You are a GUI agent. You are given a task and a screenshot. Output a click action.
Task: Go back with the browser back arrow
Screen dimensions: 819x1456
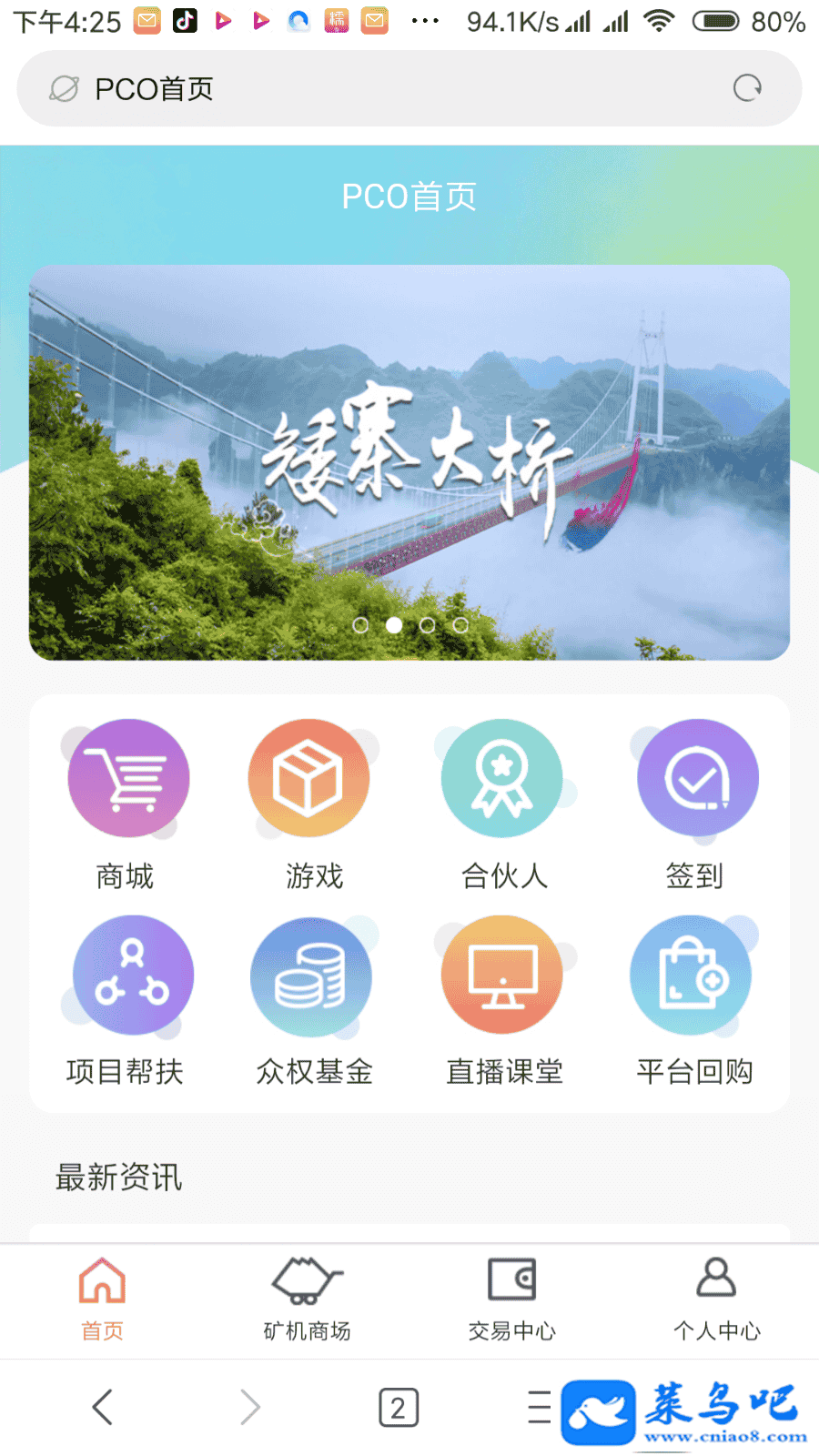point(103,1407)
